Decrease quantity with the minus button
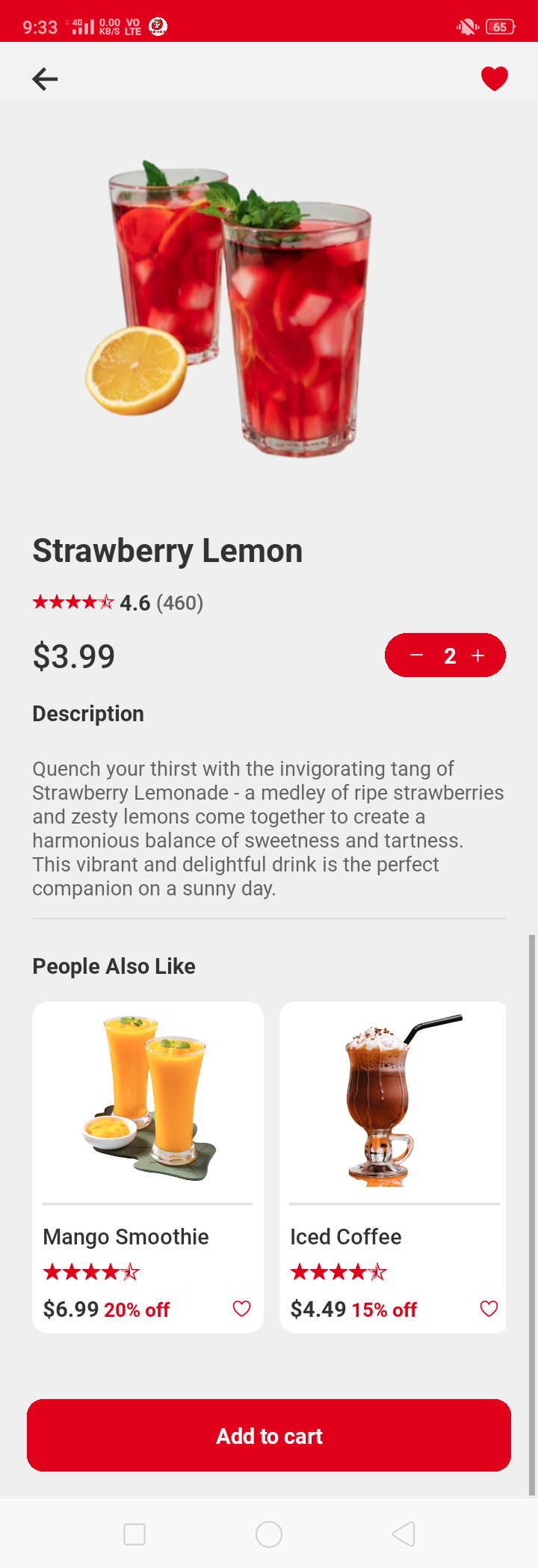This screenshot has width=538, height=1568. (417, 655)
